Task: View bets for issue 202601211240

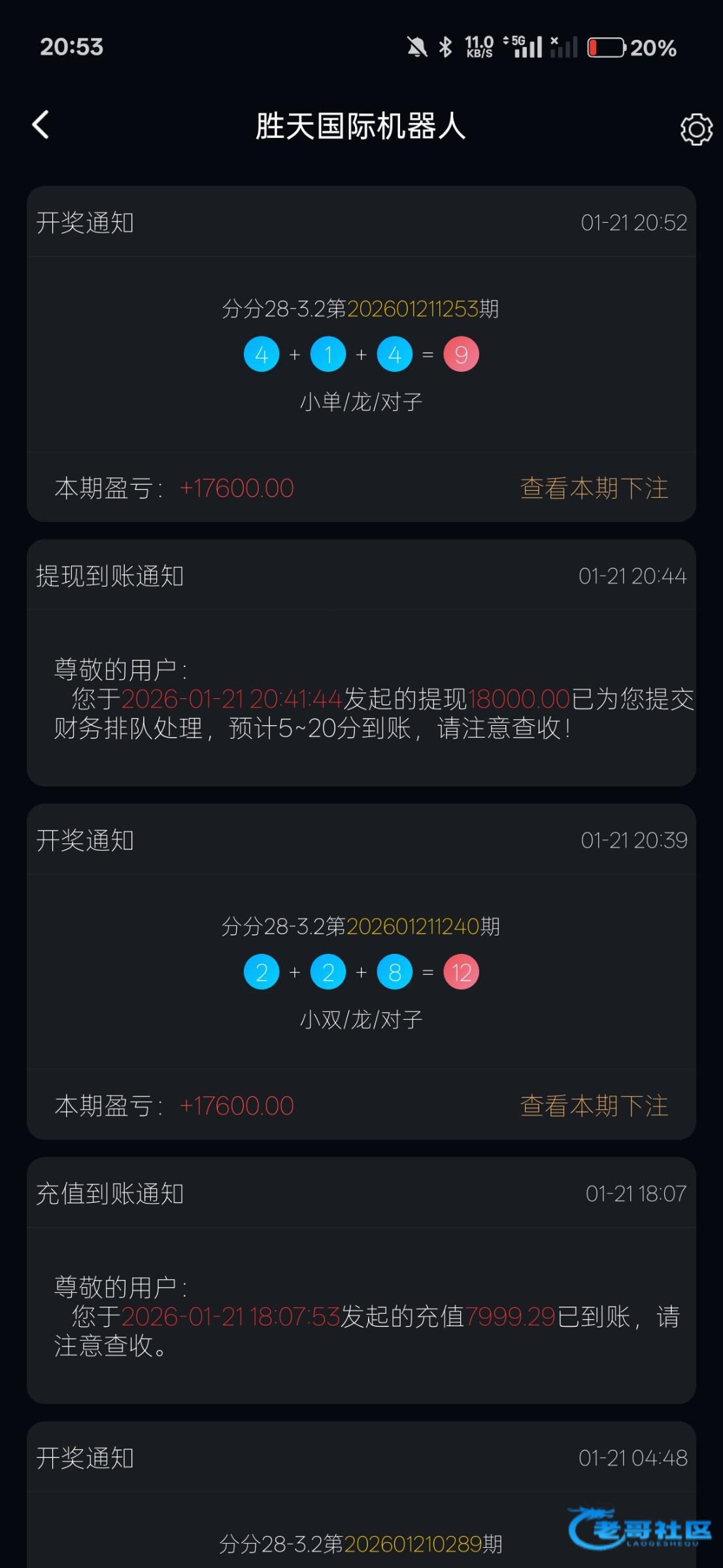Action: coord(594,1105)
